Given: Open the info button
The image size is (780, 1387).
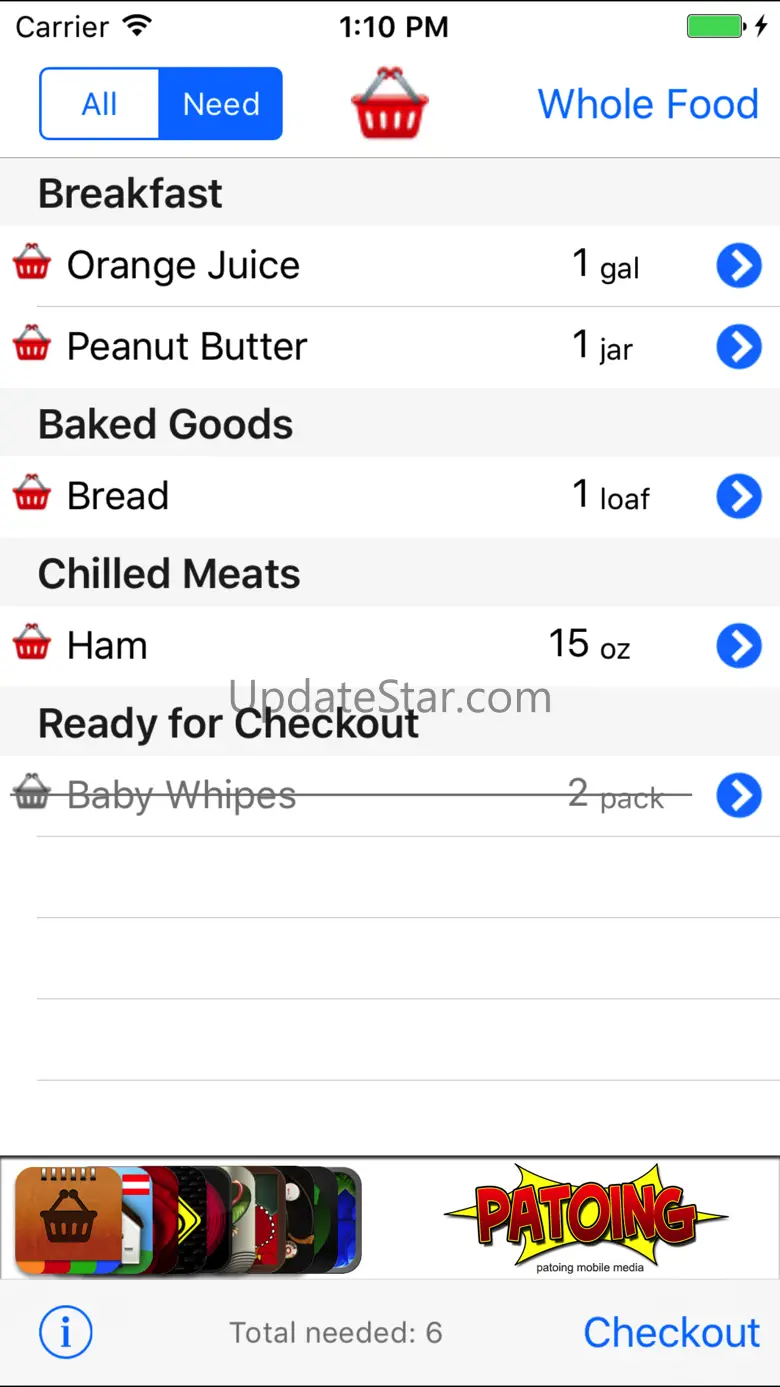Looking at the screenshot, I should point(66,1332).
